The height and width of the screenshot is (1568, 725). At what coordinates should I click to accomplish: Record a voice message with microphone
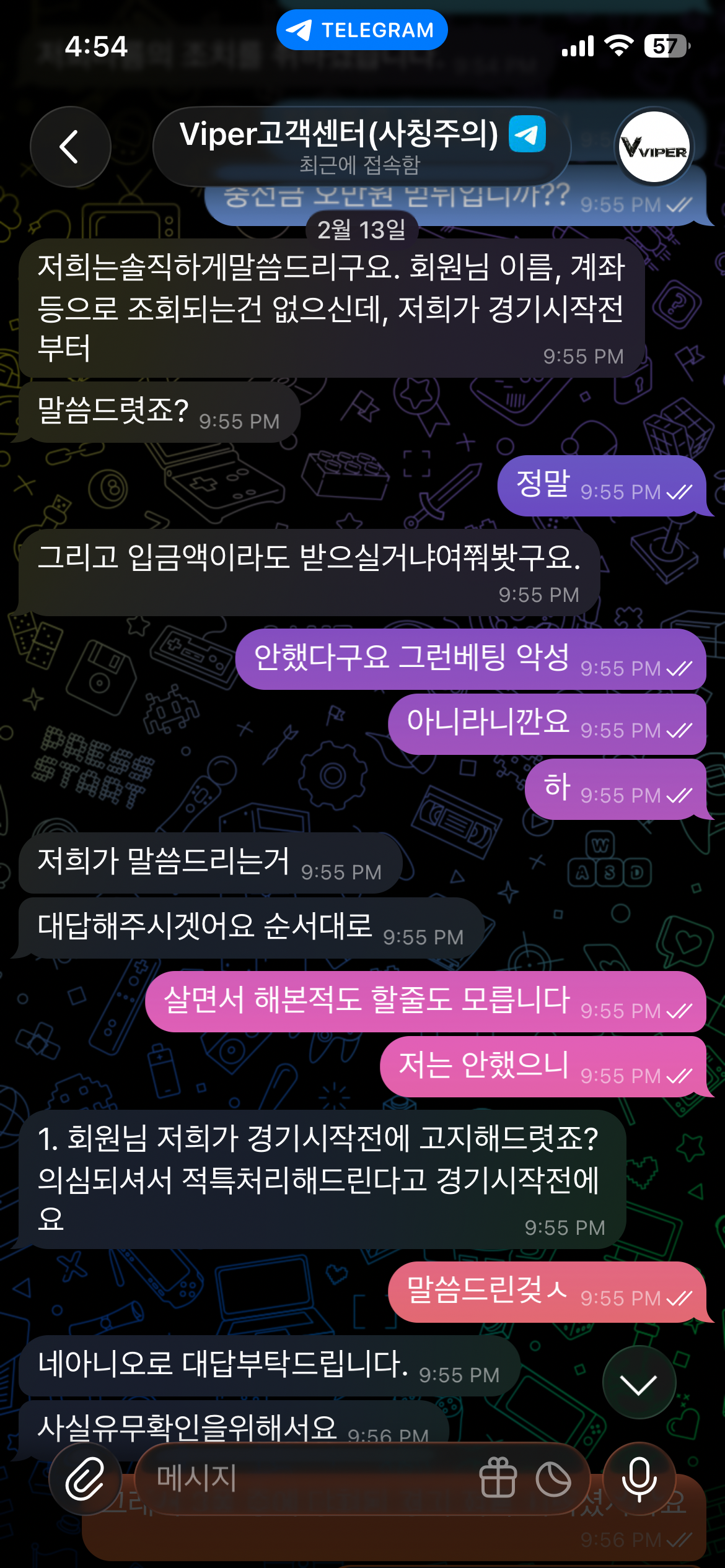pyautogui.click(x=639, y=1479)
